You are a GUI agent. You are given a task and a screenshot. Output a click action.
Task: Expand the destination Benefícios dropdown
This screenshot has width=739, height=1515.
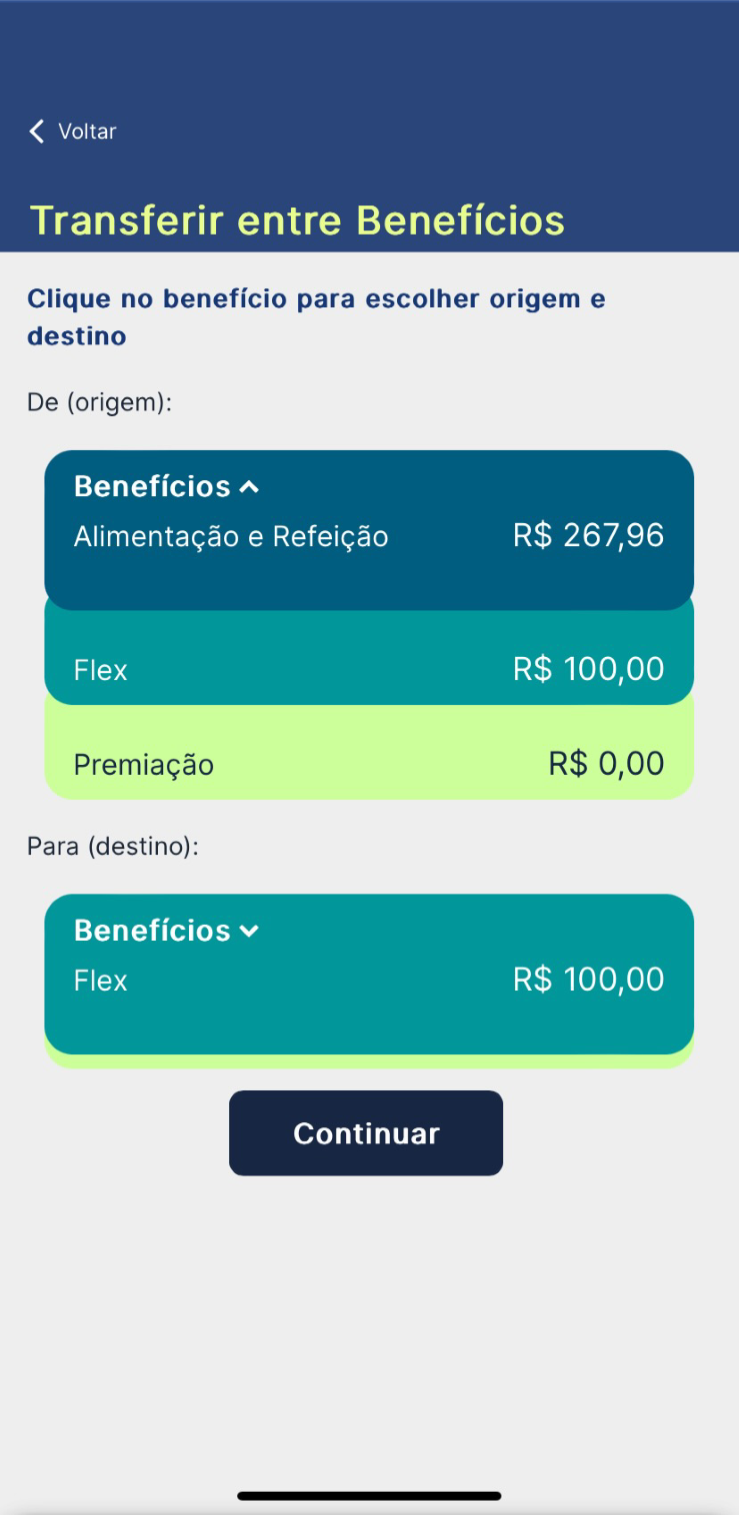tap(249, 931)
